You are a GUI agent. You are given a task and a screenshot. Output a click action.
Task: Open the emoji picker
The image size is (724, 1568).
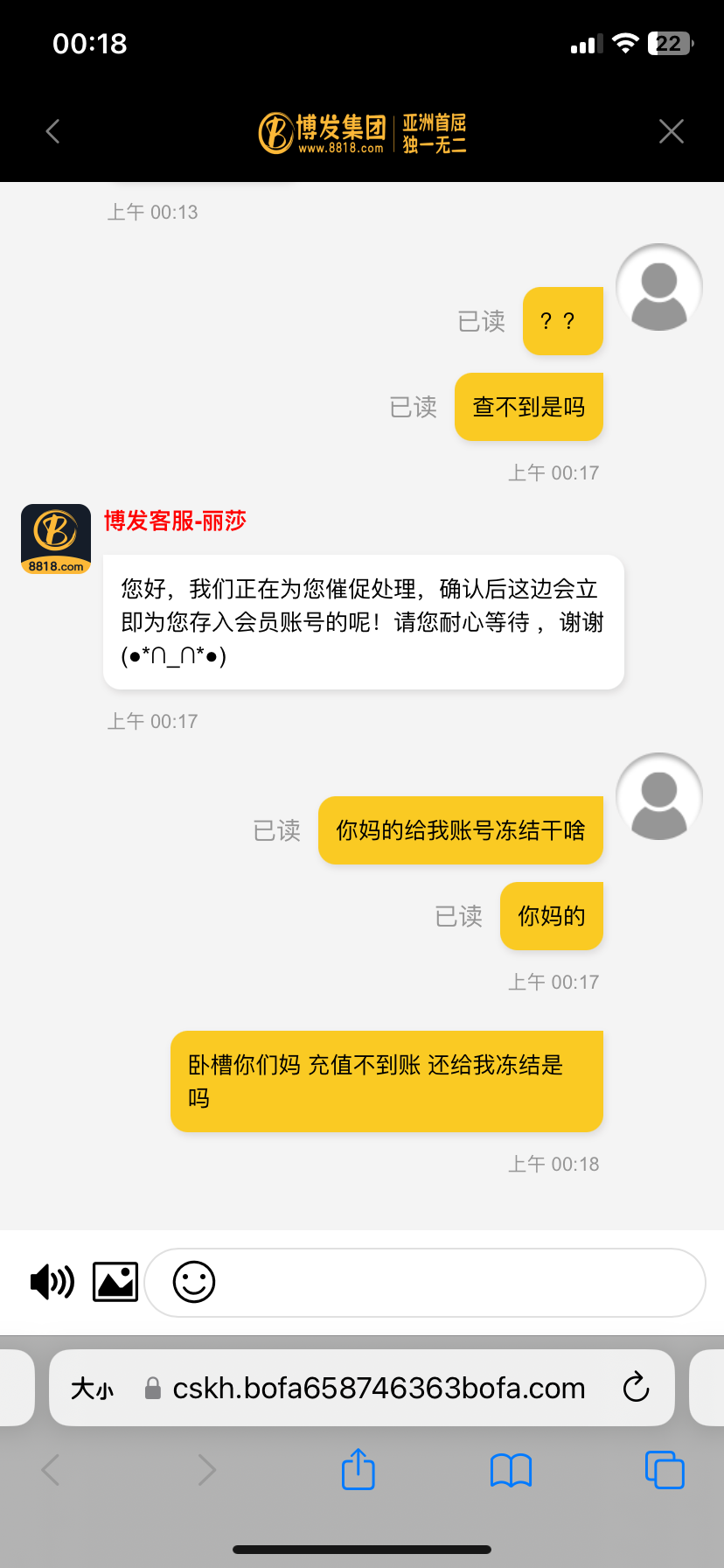tap(194, 1283)
